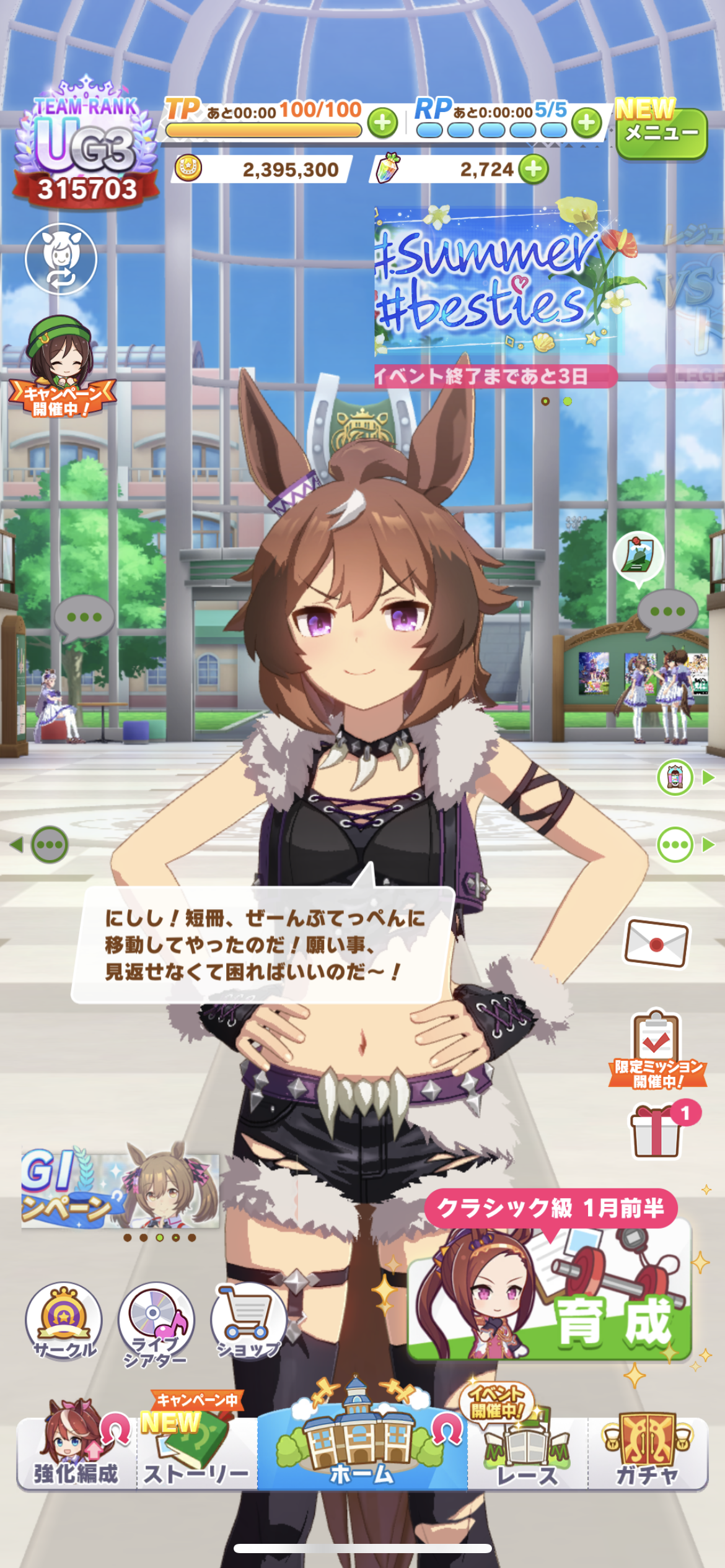Switch to the ストーリー tab
The image size is (725, 1568).
pos(196,1452)
